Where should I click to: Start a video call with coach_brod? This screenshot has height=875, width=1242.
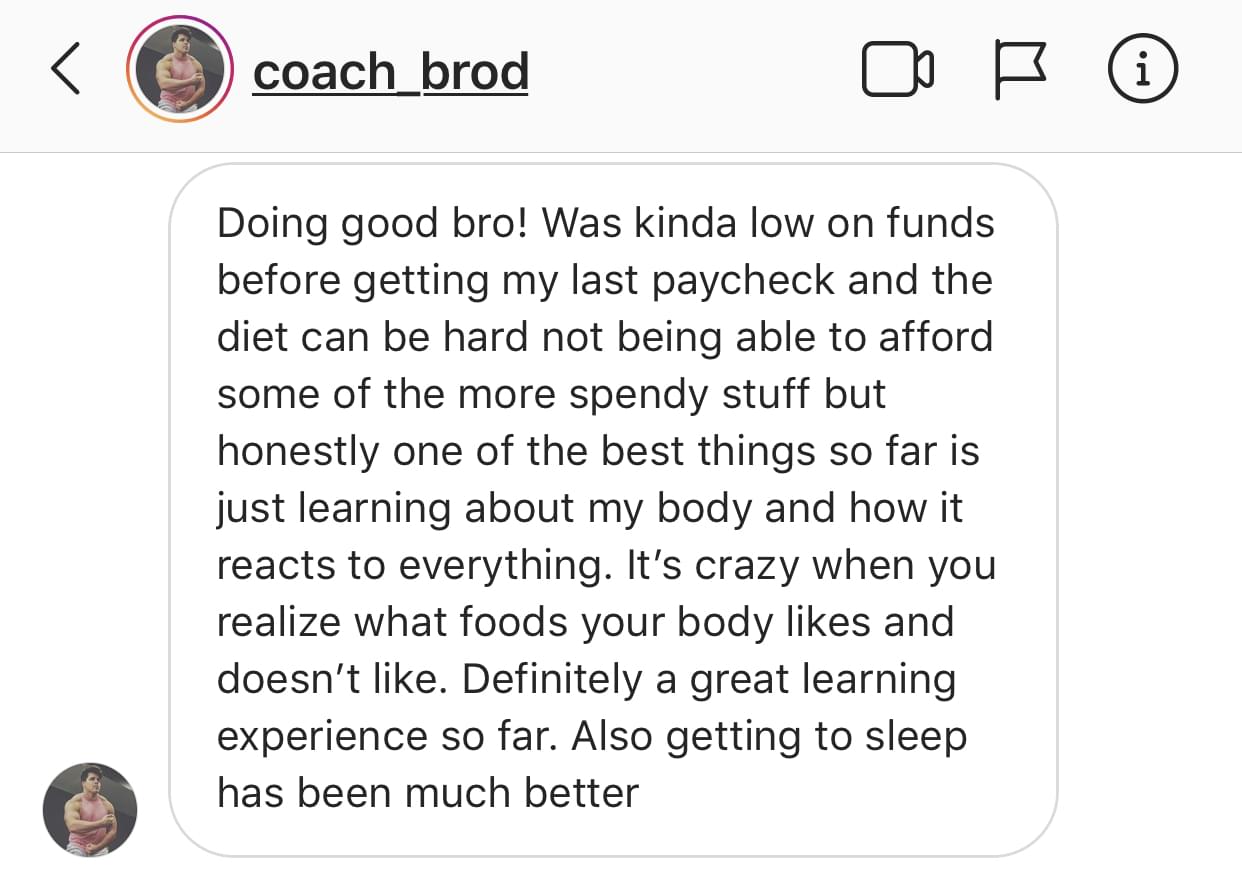coord(897,71)
